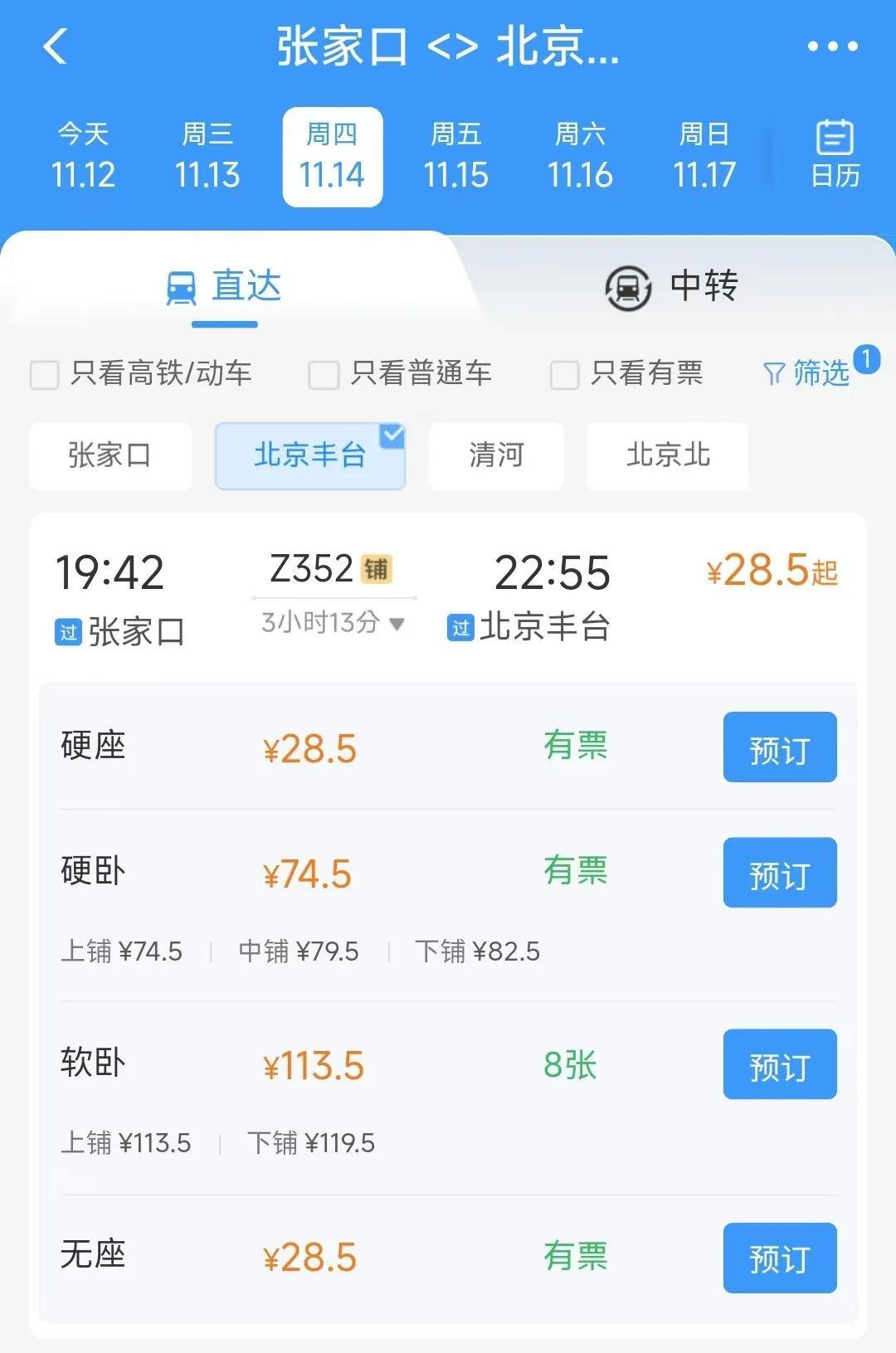Open the three-dot overflow menu

[x=832, y=46]
